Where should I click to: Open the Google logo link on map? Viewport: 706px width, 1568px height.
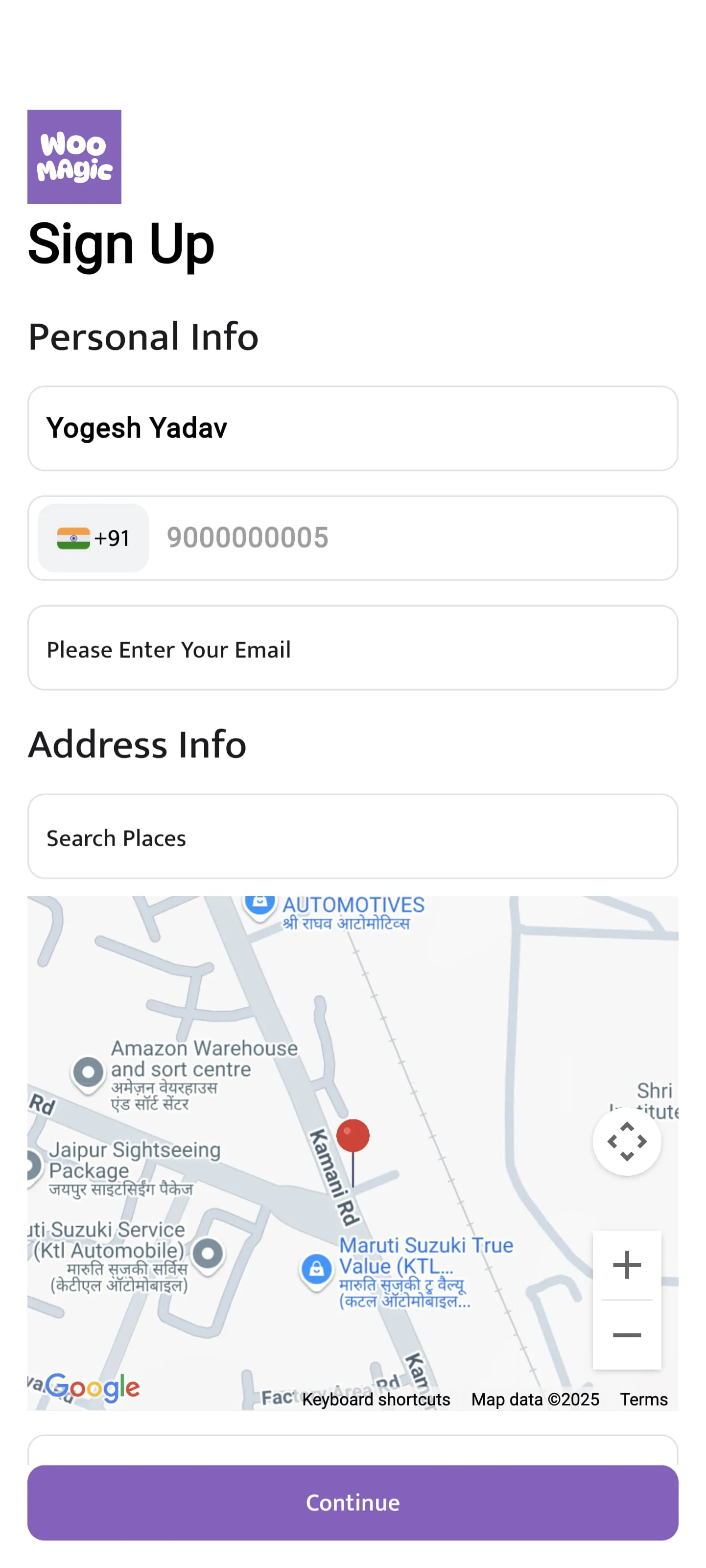pos(93,1387)
